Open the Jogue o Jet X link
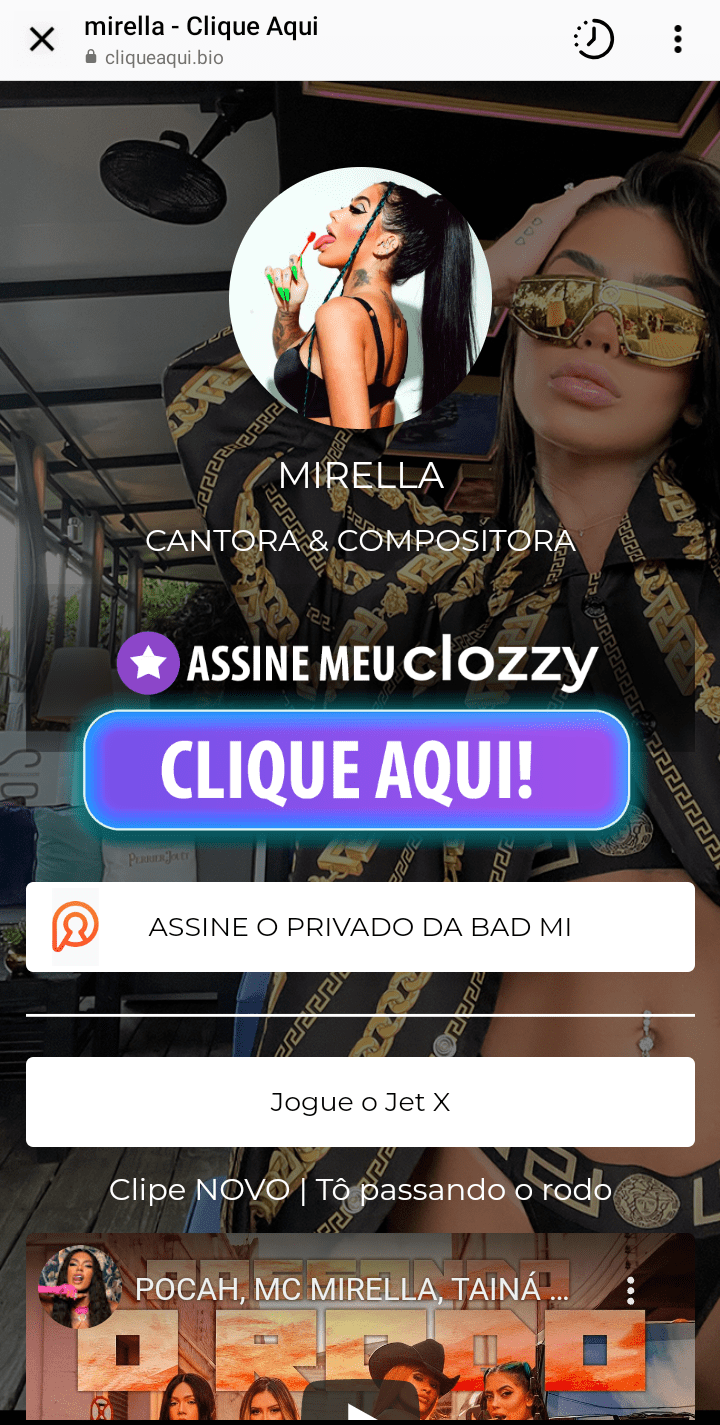The height and width of the screenshot is (1425, 720). [360, 1102]
